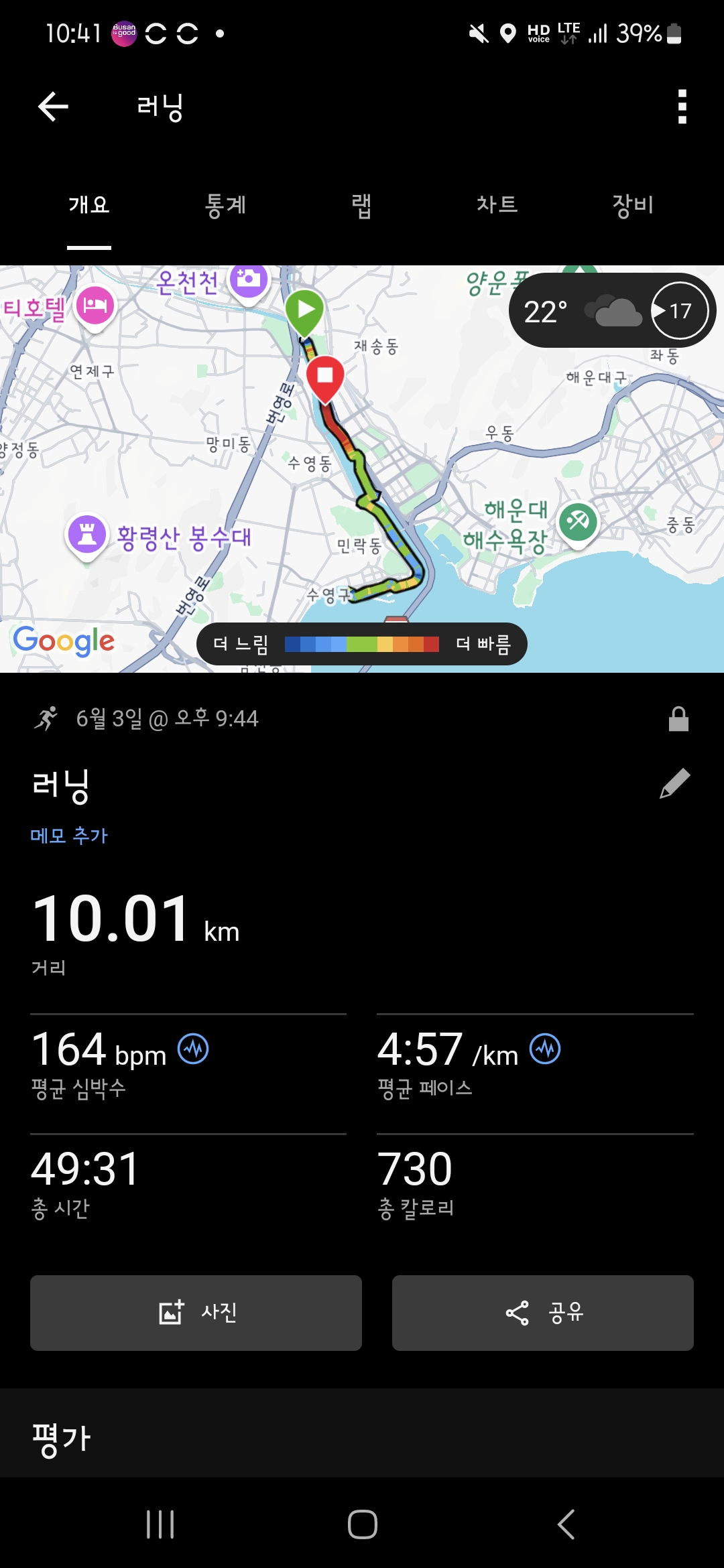Viewport: 724px width, 1568px height.
Task: Open the heart rate graph icon beside 164 bpm
Action: 193,1049
